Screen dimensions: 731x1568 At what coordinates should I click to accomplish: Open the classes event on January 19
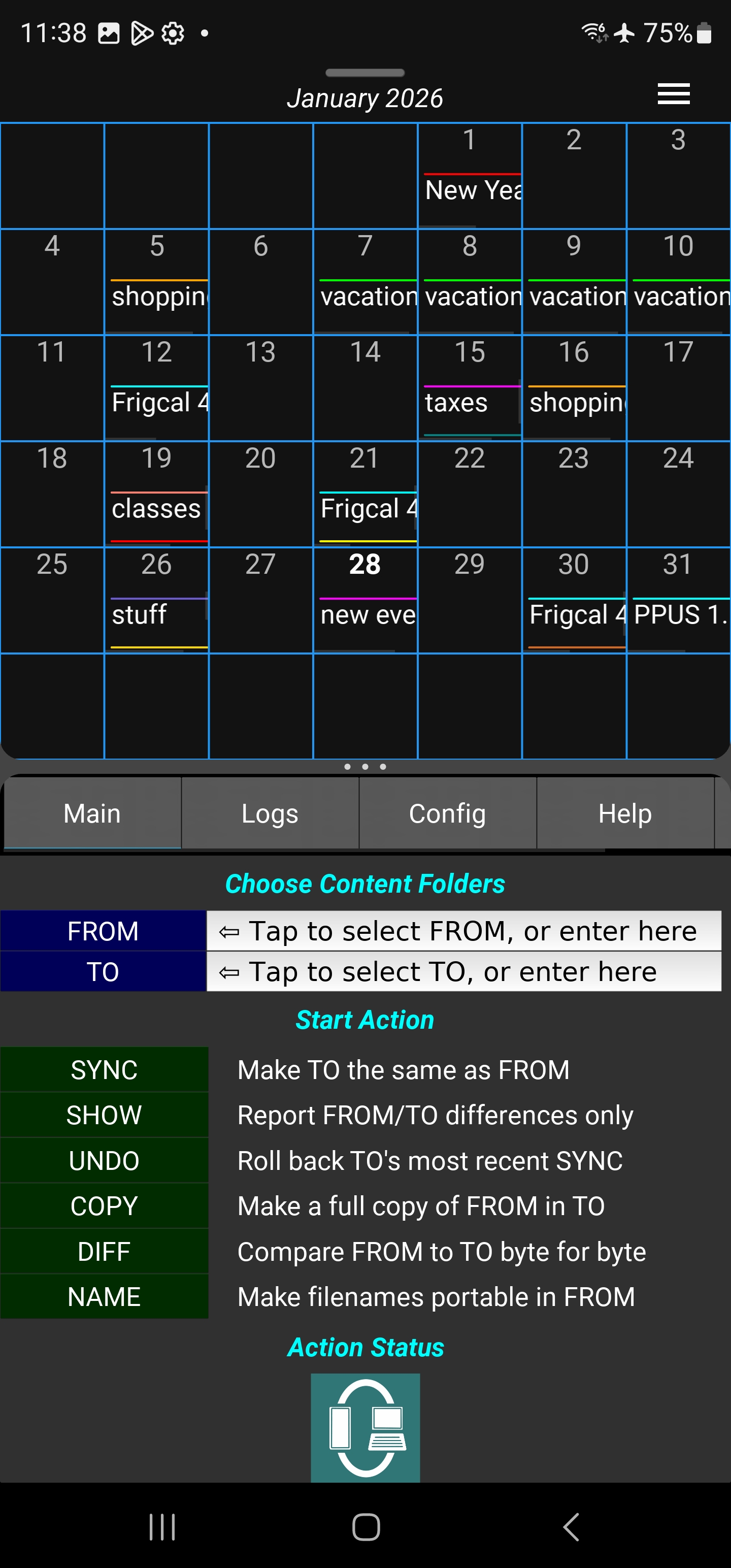[156, 509]
